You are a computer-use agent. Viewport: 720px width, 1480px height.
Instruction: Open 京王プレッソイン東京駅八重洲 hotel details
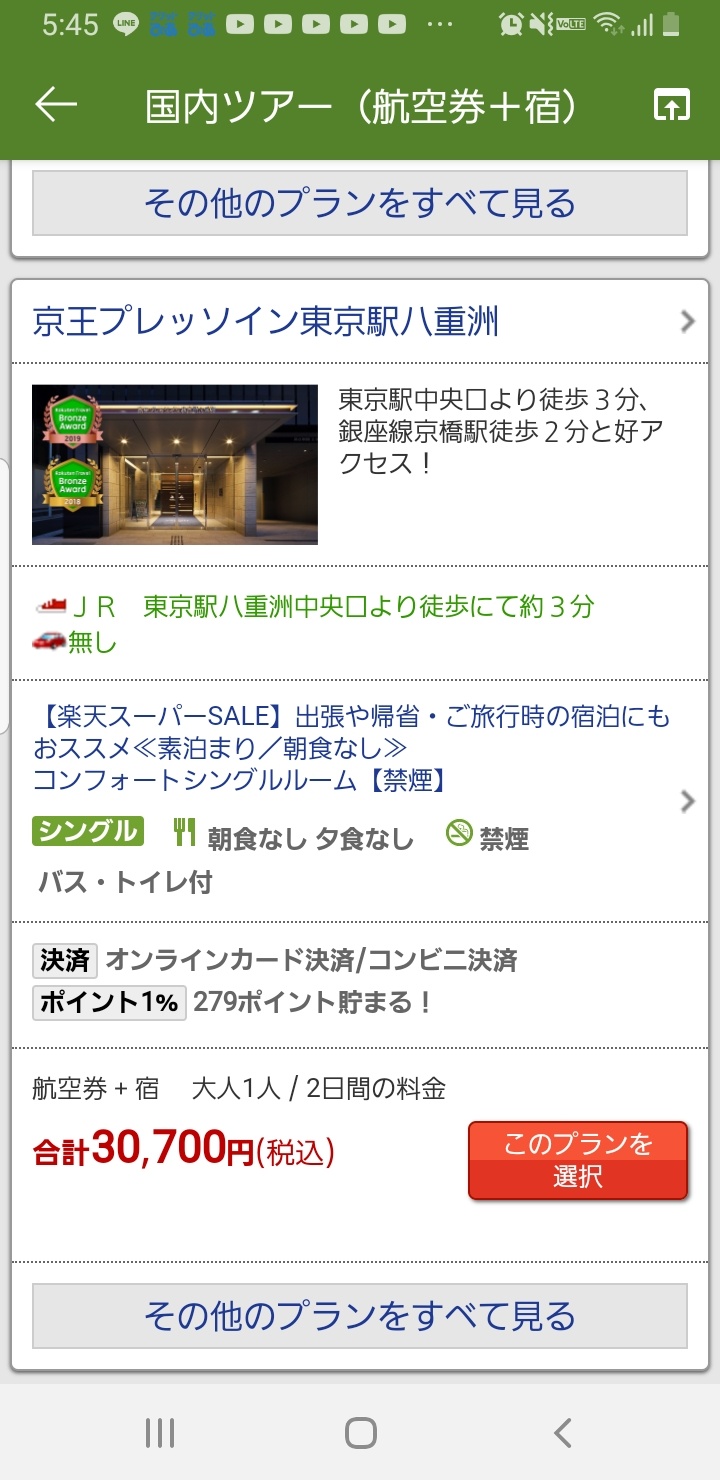pyautogui.click(x=360, y=322)
